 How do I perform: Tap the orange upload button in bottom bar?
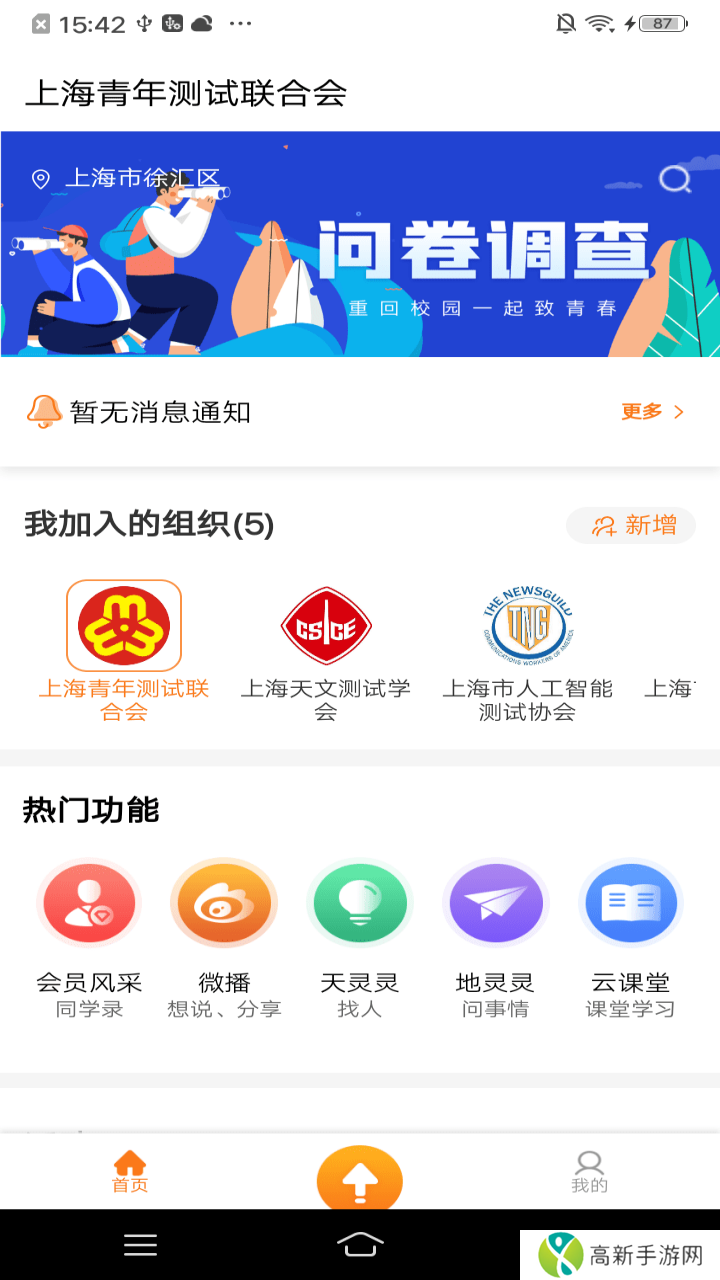click(x=359, y=1180)
